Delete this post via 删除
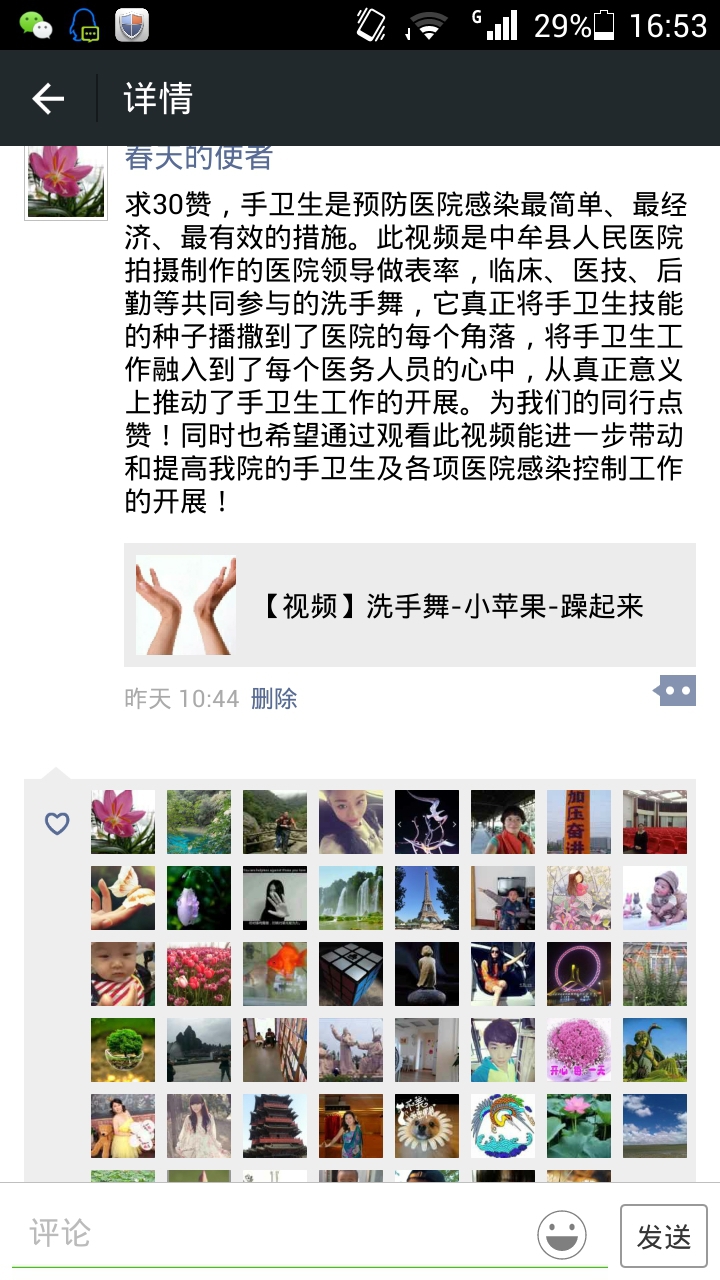The height and width of the screenshot is (1280, 720). 274,698
